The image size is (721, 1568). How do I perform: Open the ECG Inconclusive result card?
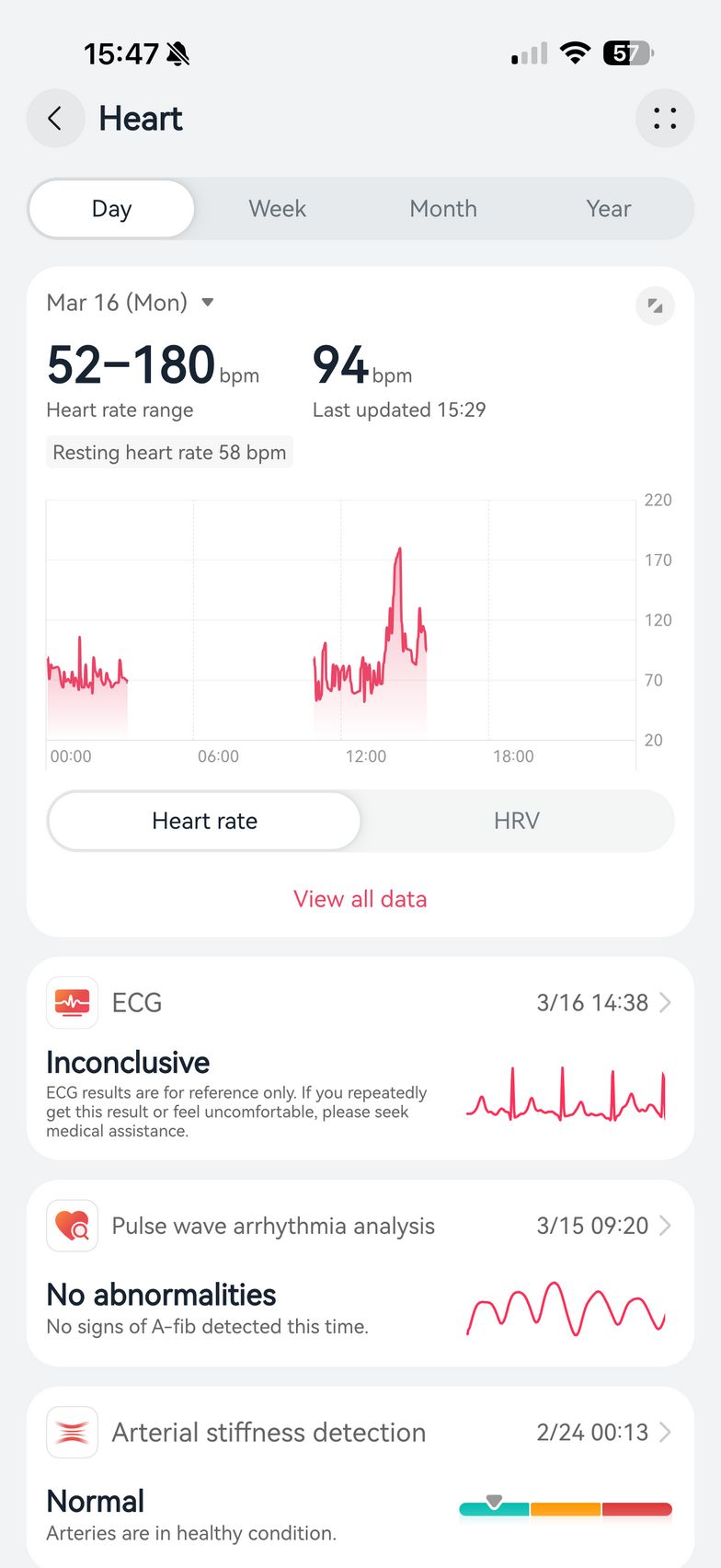[360, 1058]
